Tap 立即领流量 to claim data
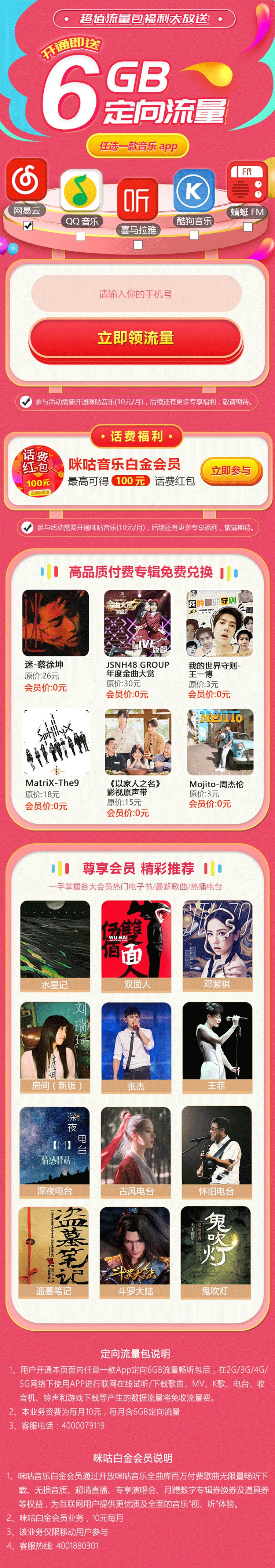This screenshot has height=1568, width=275. (136, 338)
